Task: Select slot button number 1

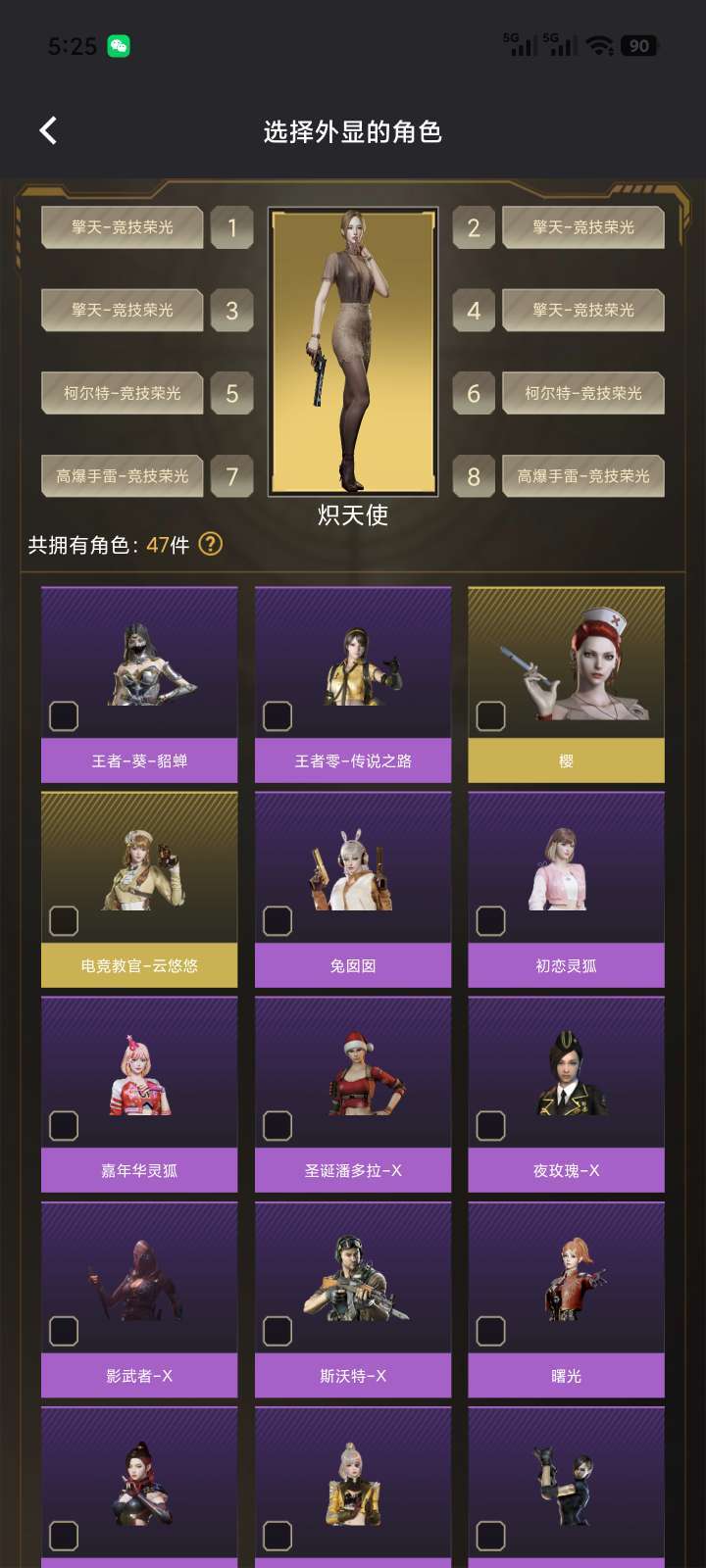Action: [231, 227]
